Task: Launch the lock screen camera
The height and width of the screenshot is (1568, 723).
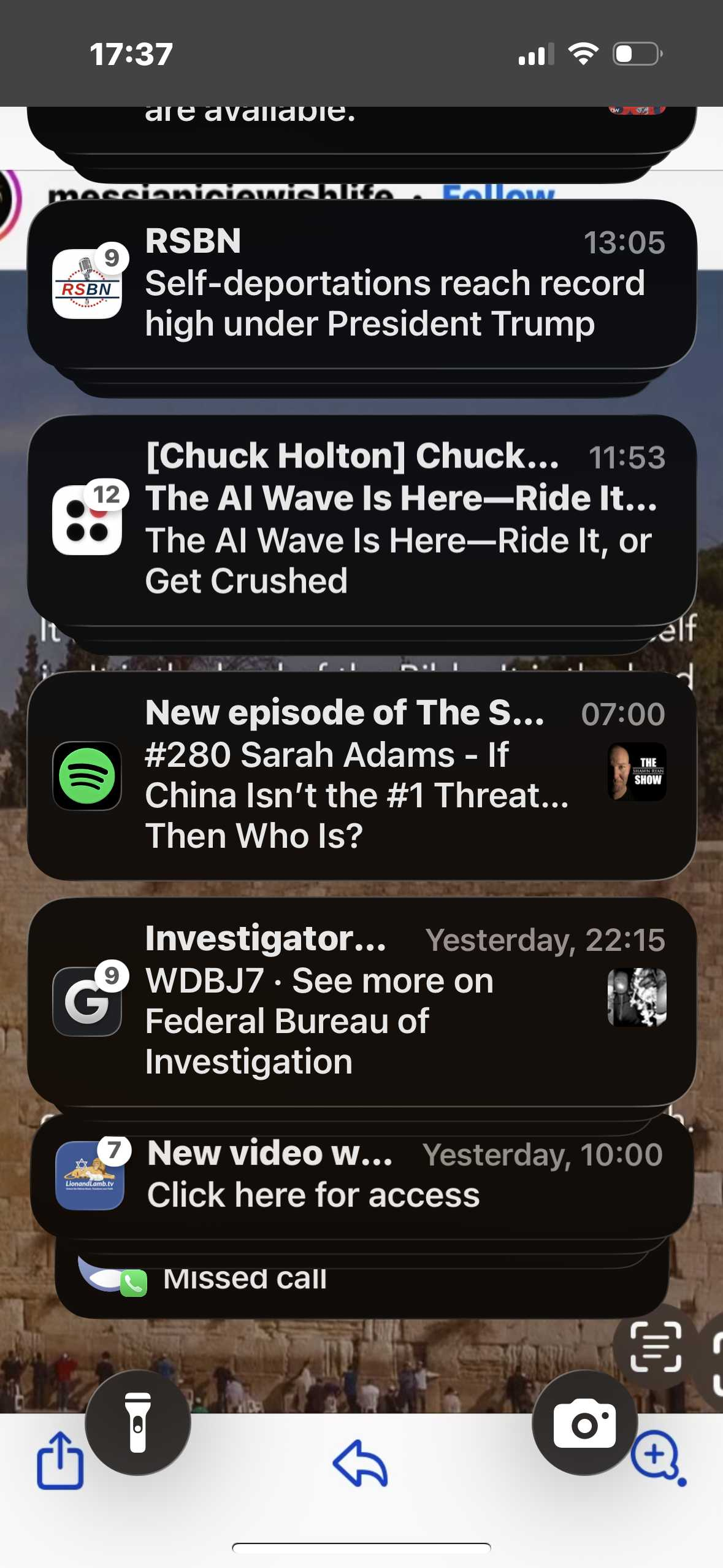Action: click(x=584, y=1422)
